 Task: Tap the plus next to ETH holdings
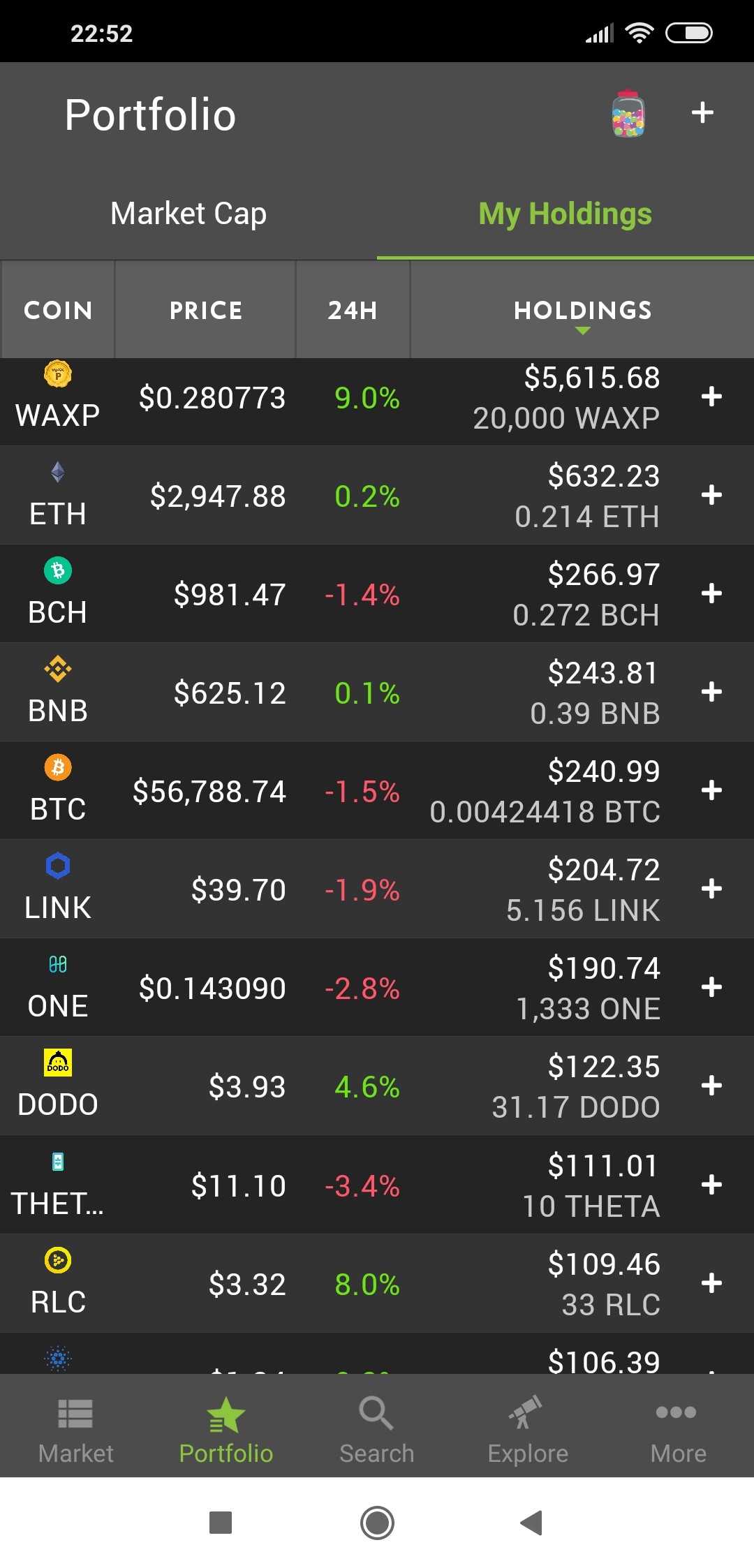(711, 495)
